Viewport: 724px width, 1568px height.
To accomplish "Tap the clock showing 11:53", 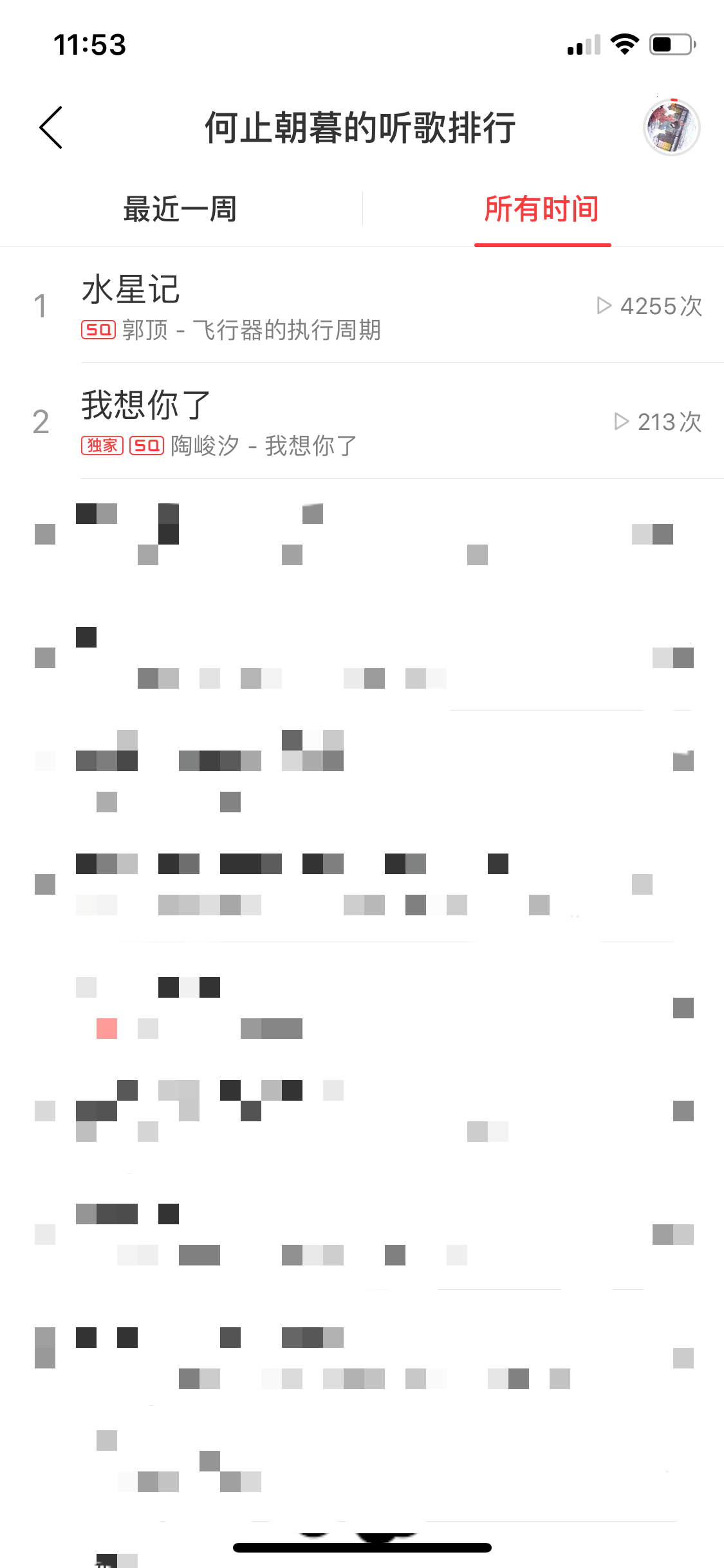I will pos(90,44).
